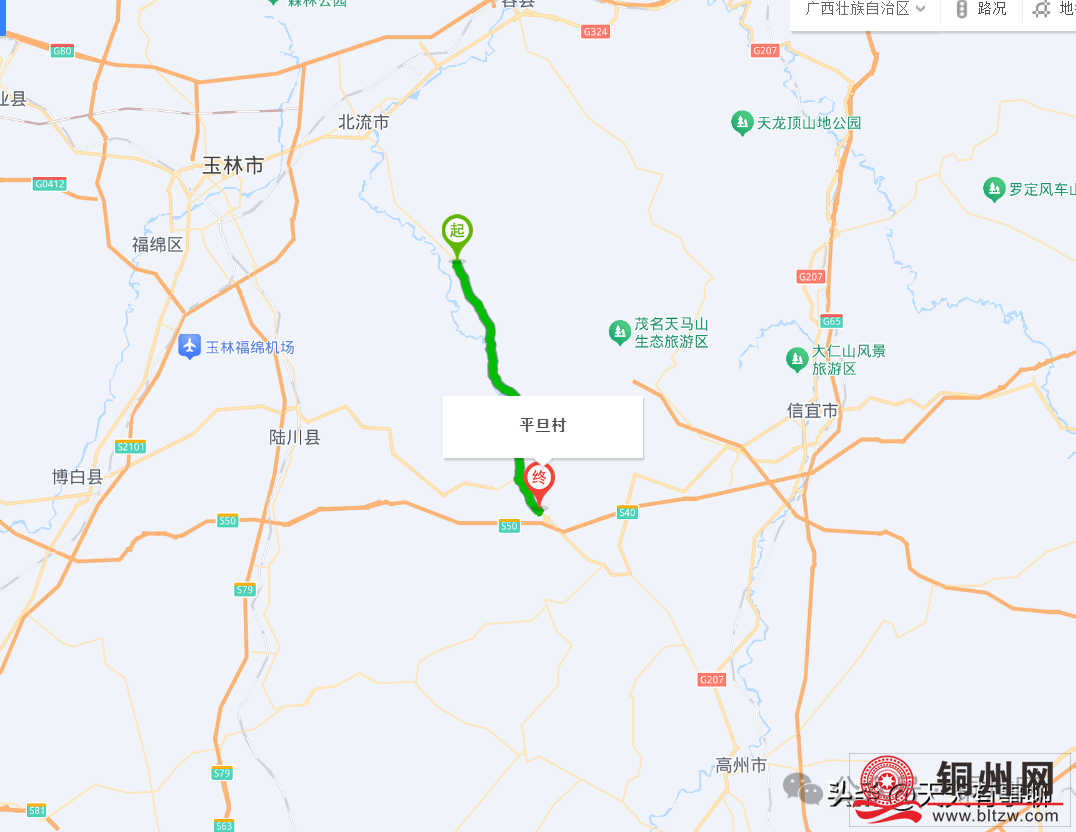Open the 大仁山风景旅游区 marker
Viewport: 1076px width, 832px height.
click(x=797, y=358)
